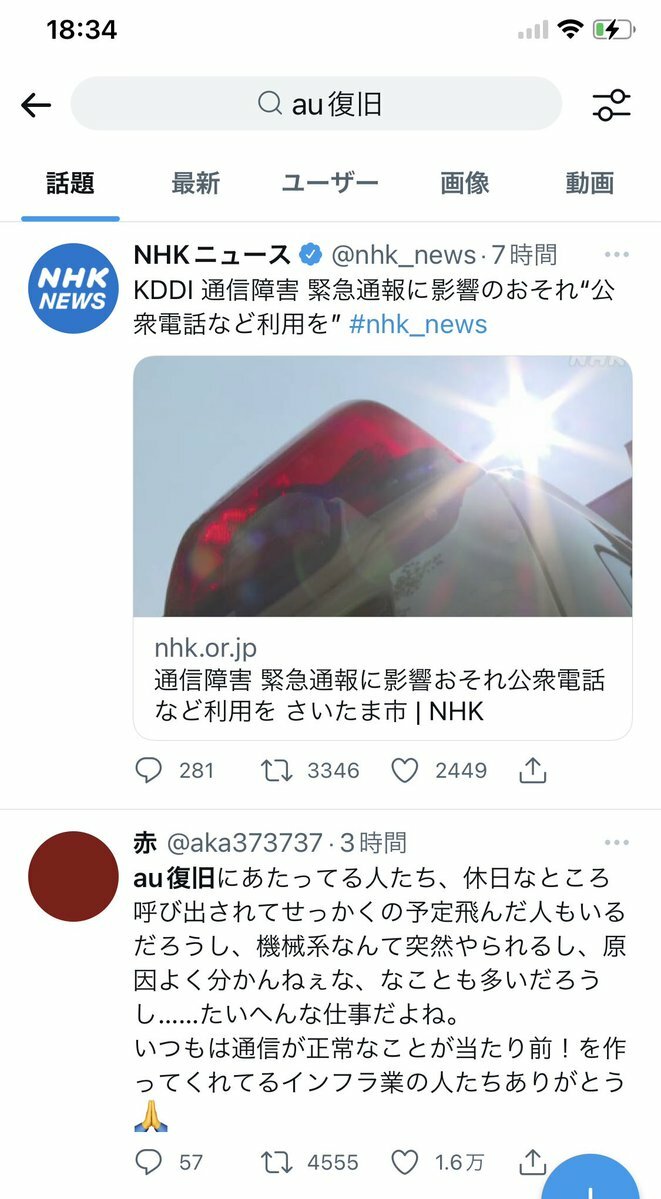This screenshot has height=1199, width=661.
Task: Go back using the arrow icon
Action: click(x=36, y=104)
